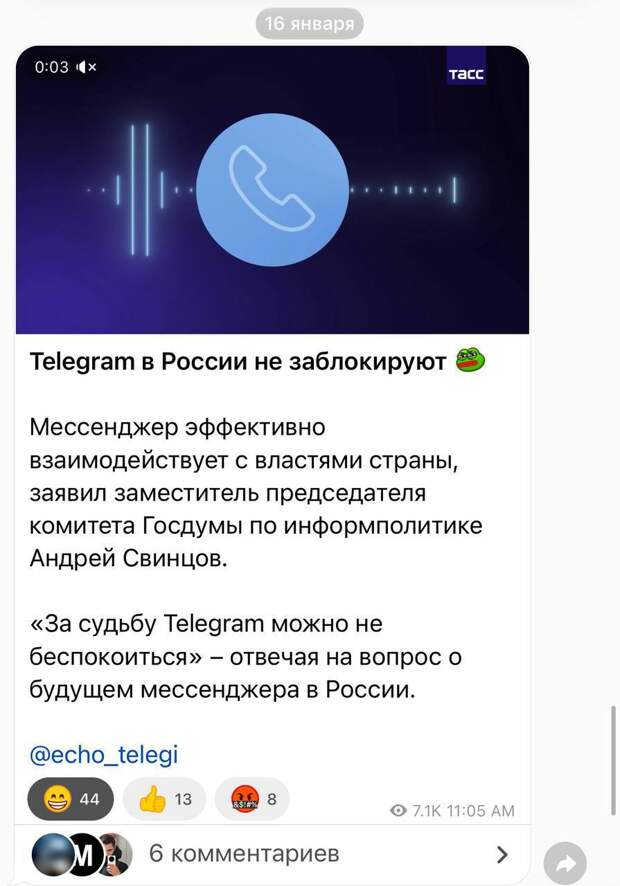
Task: Open the @echo_telegi channel link
Action: (x=104, y=753)
